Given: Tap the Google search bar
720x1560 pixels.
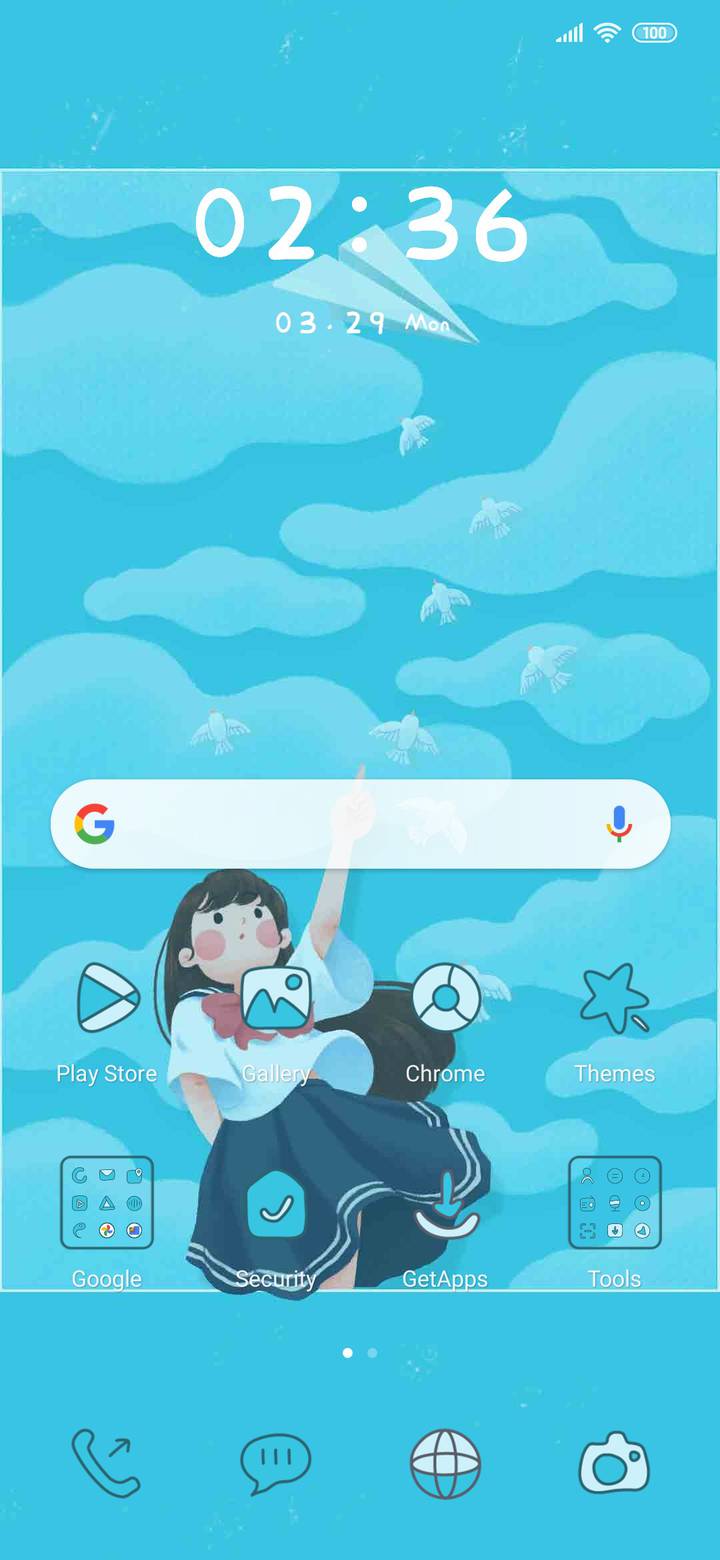Looking at the screenshot, I should click(x=350, y=824).
